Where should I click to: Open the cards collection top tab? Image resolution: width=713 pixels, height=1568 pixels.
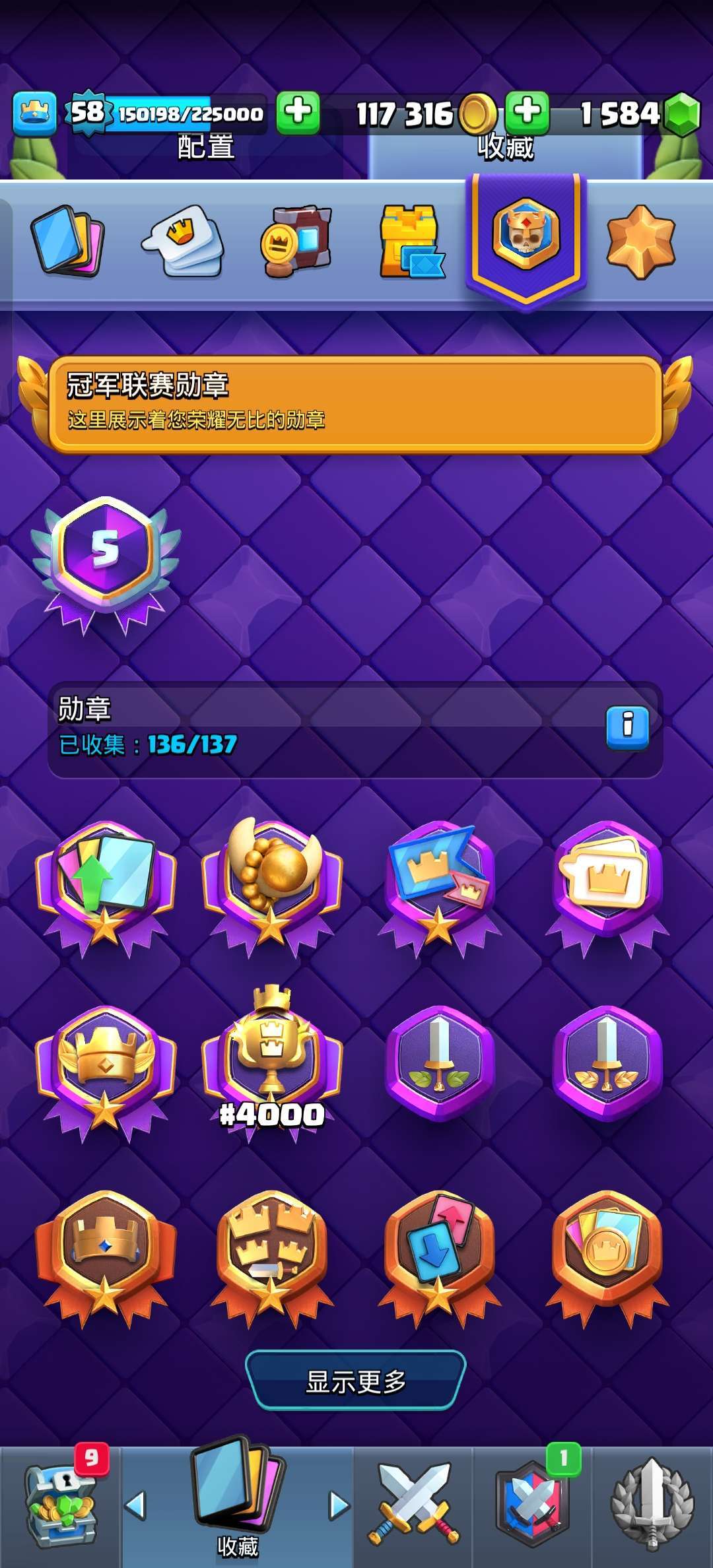point(67,240)
